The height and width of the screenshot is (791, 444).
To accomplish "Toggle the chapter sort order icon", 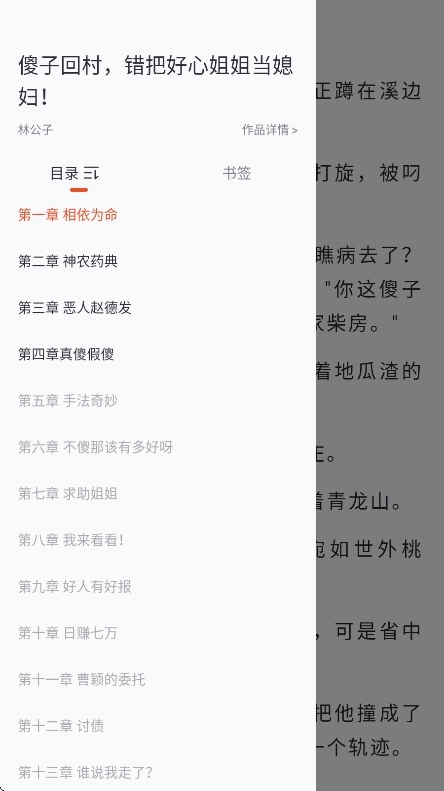I will 91,174.
